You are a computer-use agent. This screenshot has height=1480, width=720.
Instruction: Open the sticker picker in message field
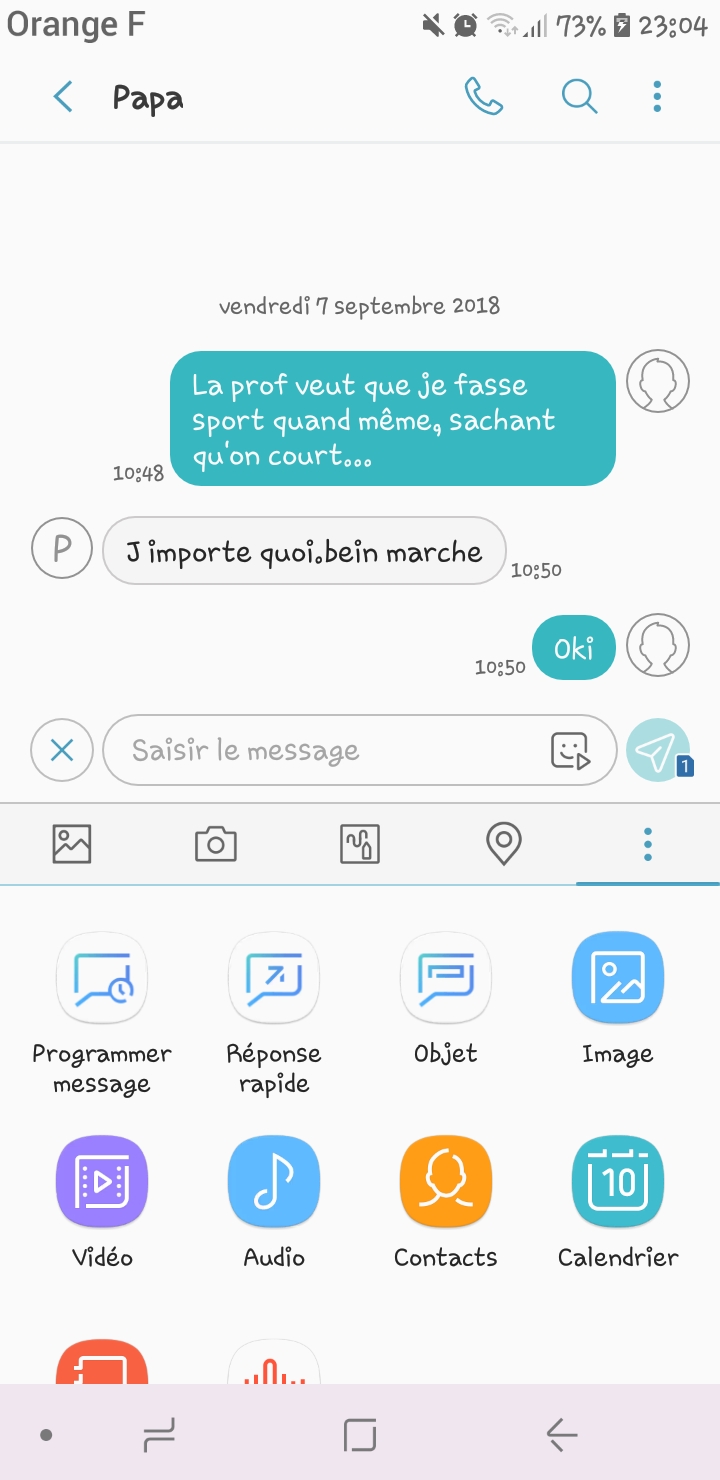[571, 750]
